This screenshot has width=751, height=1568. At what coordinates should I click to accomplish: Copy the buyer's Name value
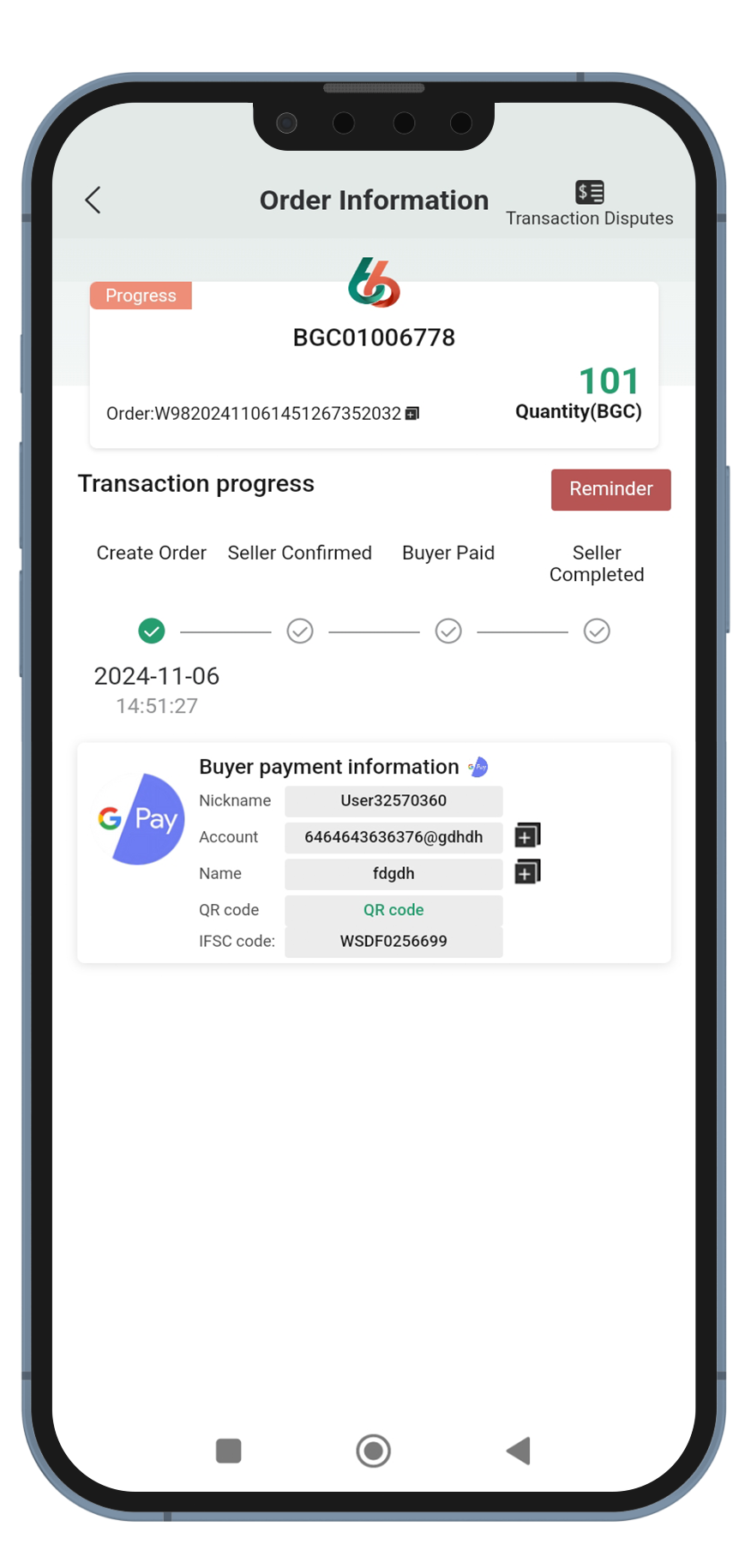click(x=526, y=872)
